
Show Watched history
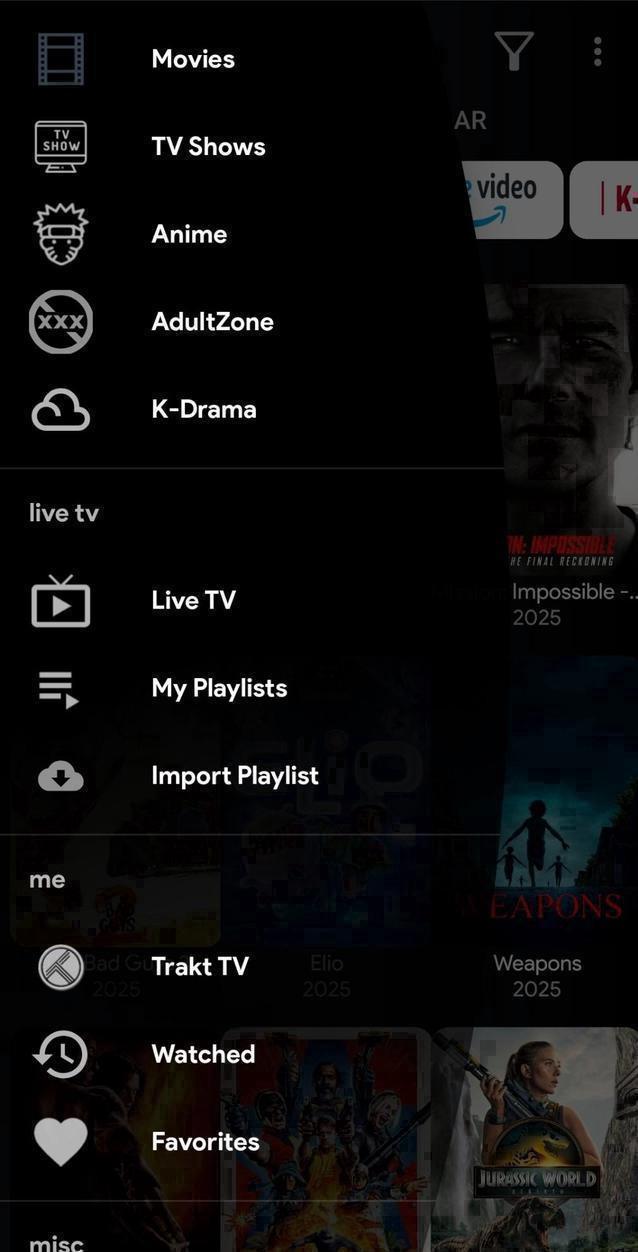click(203, 1054)
